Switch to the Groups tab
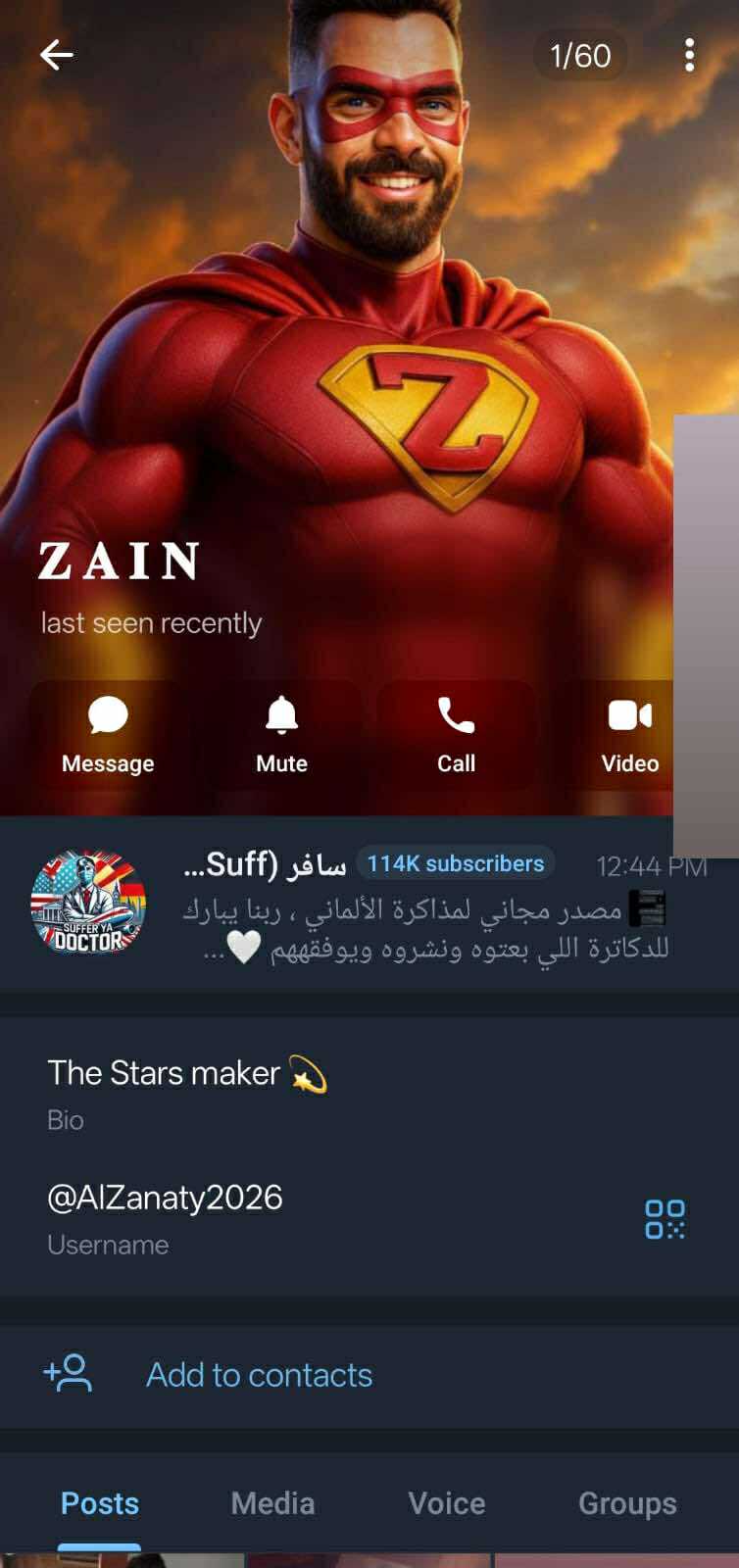 (627, 1503)
